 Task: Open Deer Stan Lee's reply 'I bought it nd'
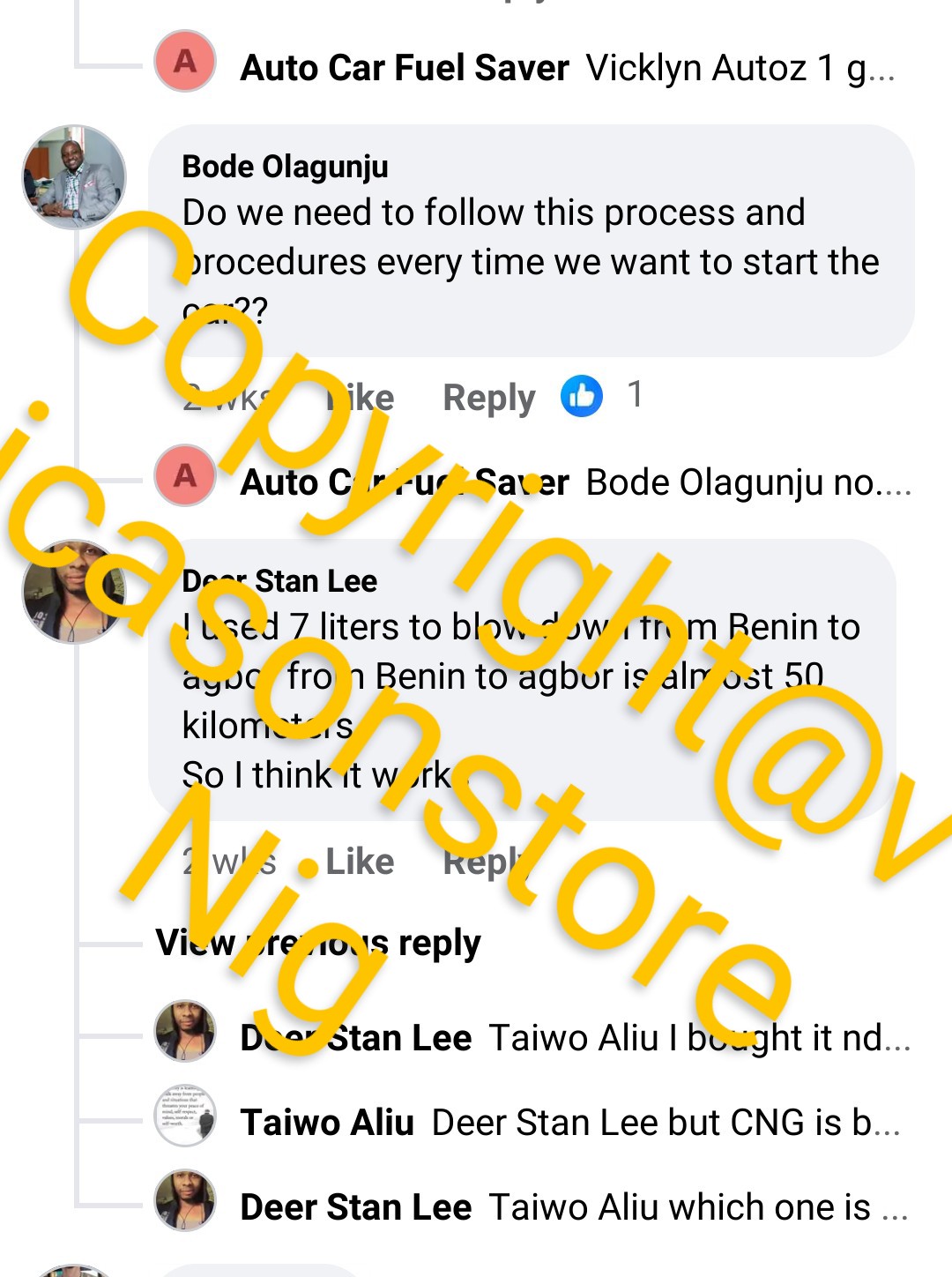575,1038
